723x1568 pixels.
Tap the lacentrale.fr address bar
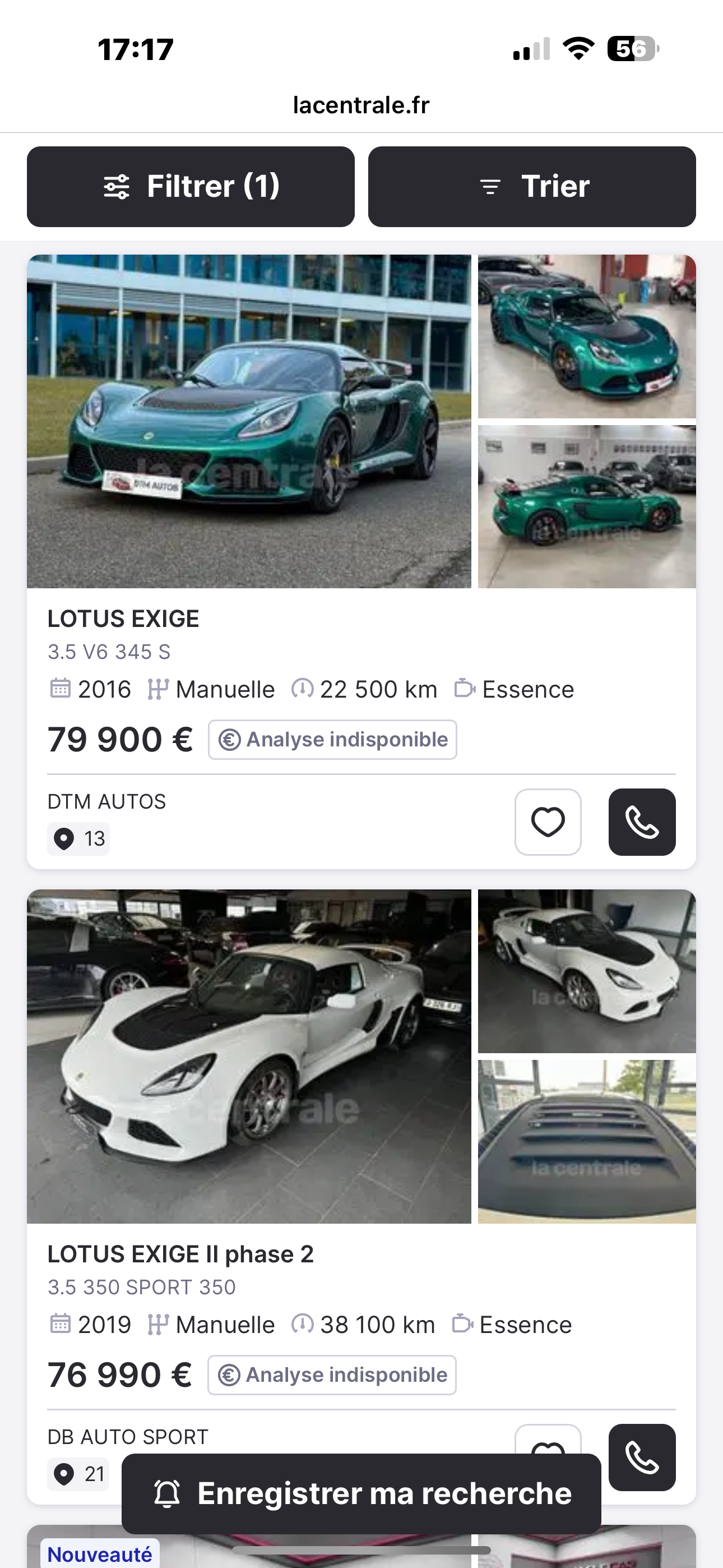coord(361,105)
